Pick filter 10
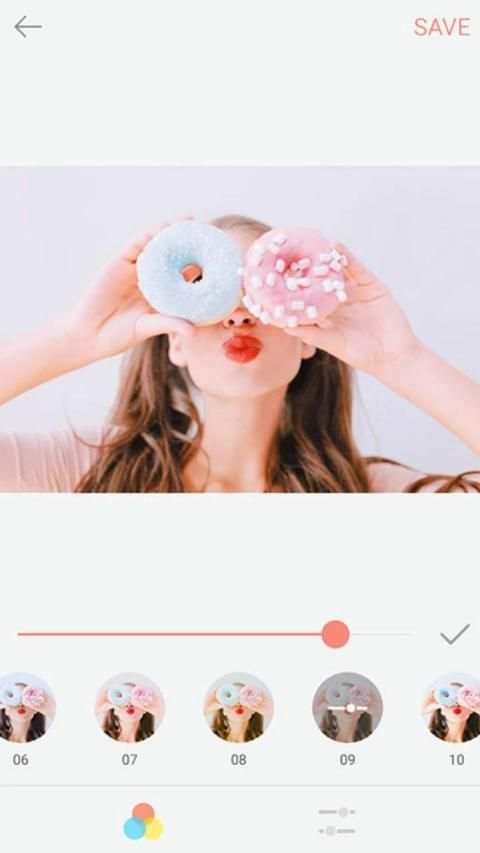 [452, 707]
